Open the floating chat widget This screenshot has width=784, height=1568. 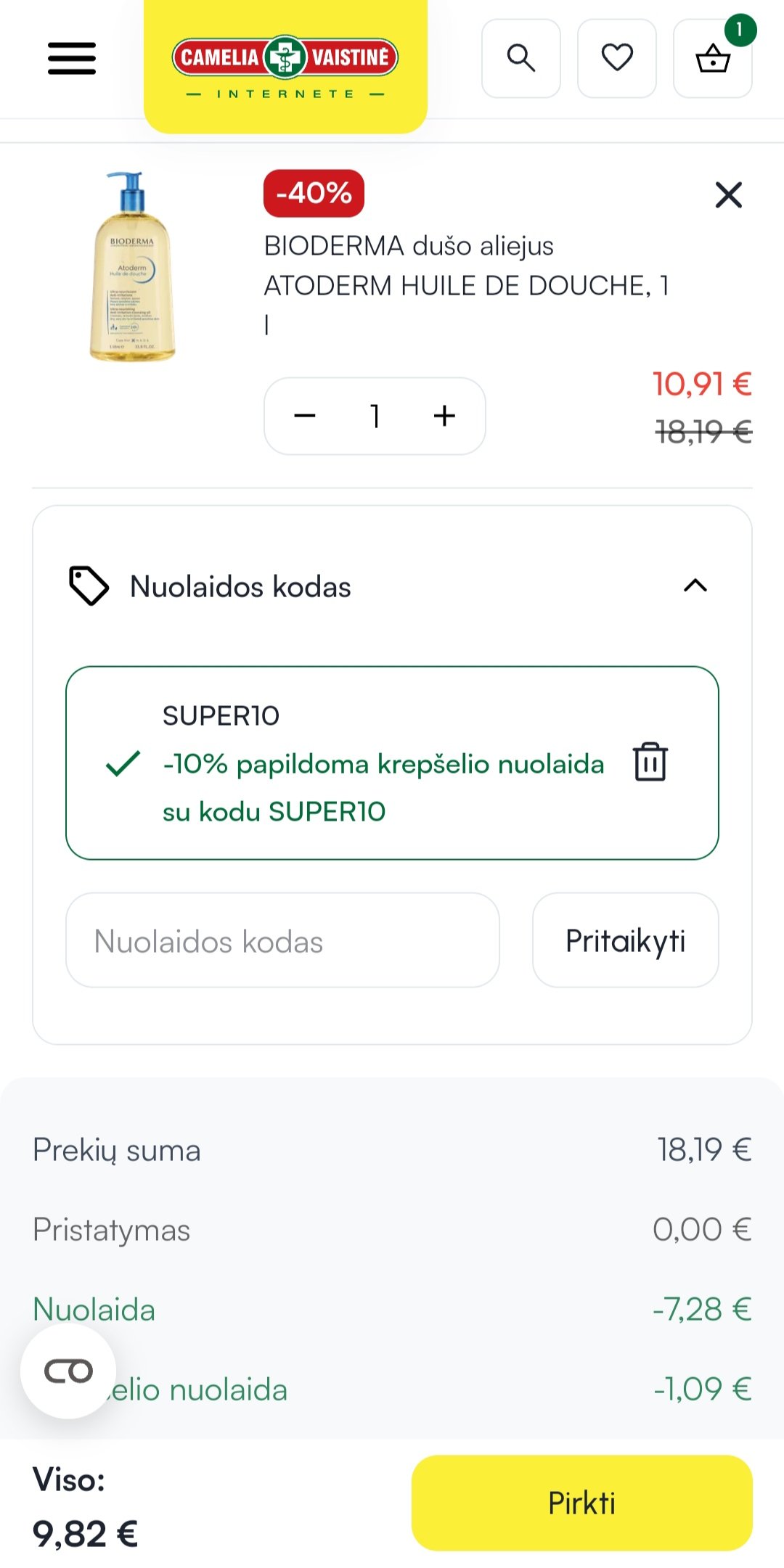(68, 1371)
